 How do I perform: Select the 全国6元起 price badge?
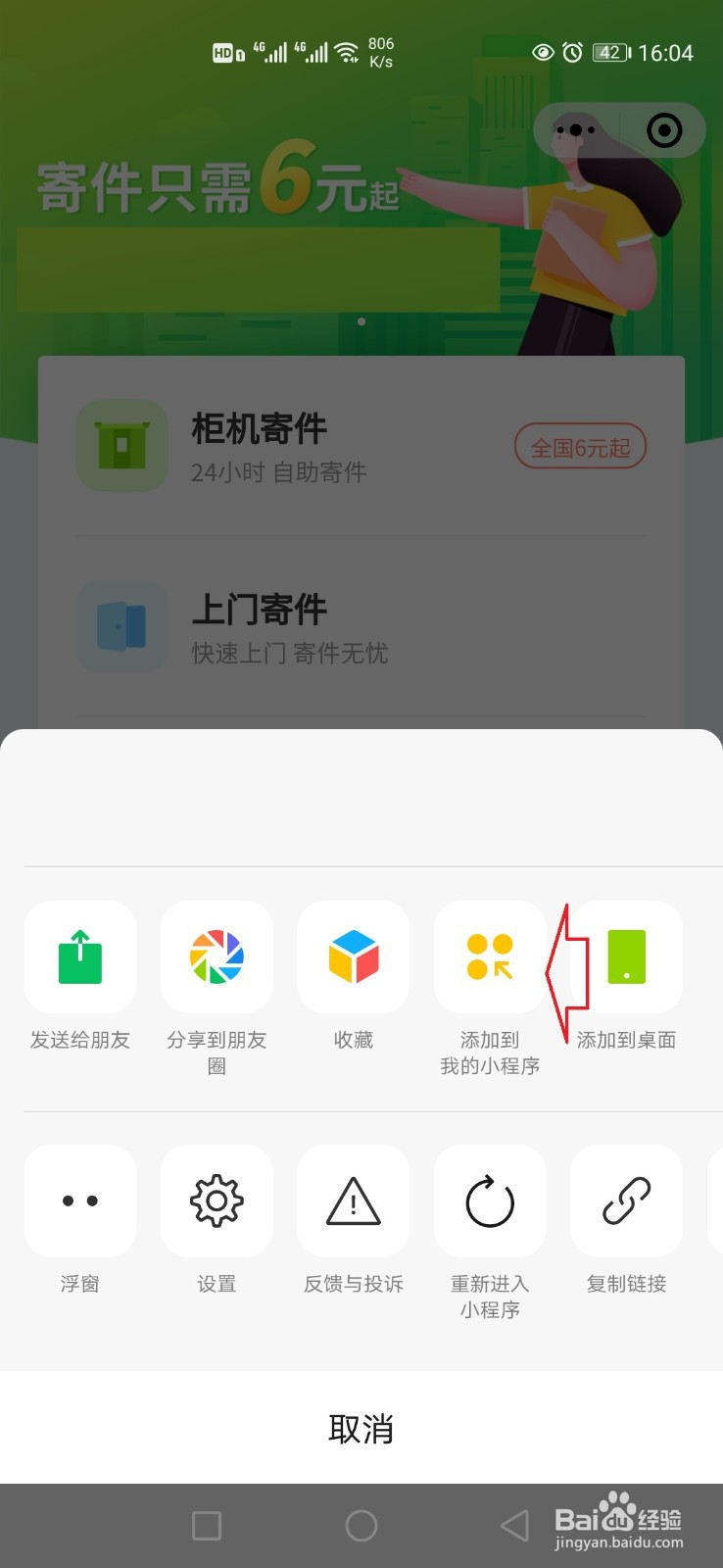point(580,446)
